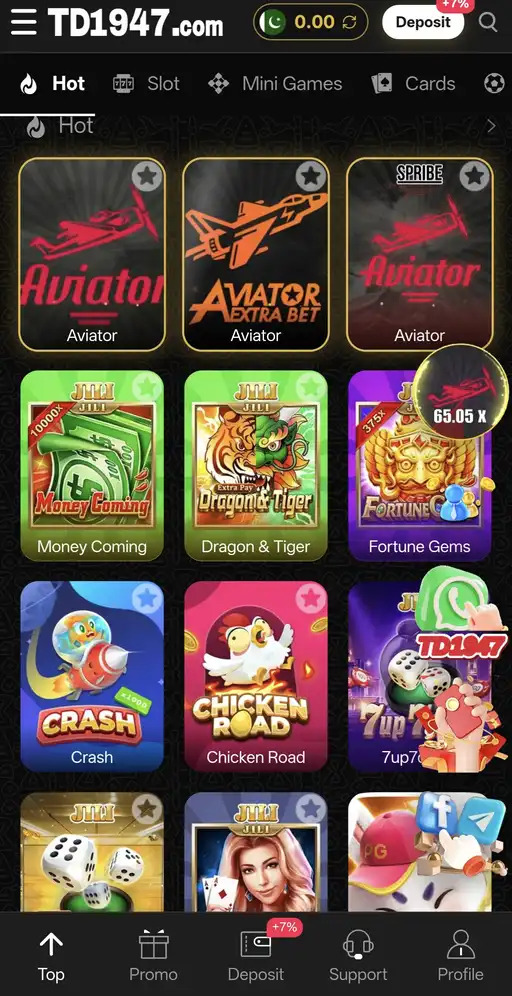Viewport: 512px width, 996px height.
Task: Open the Aviator Extra Bet game
Action: [256, 254]
